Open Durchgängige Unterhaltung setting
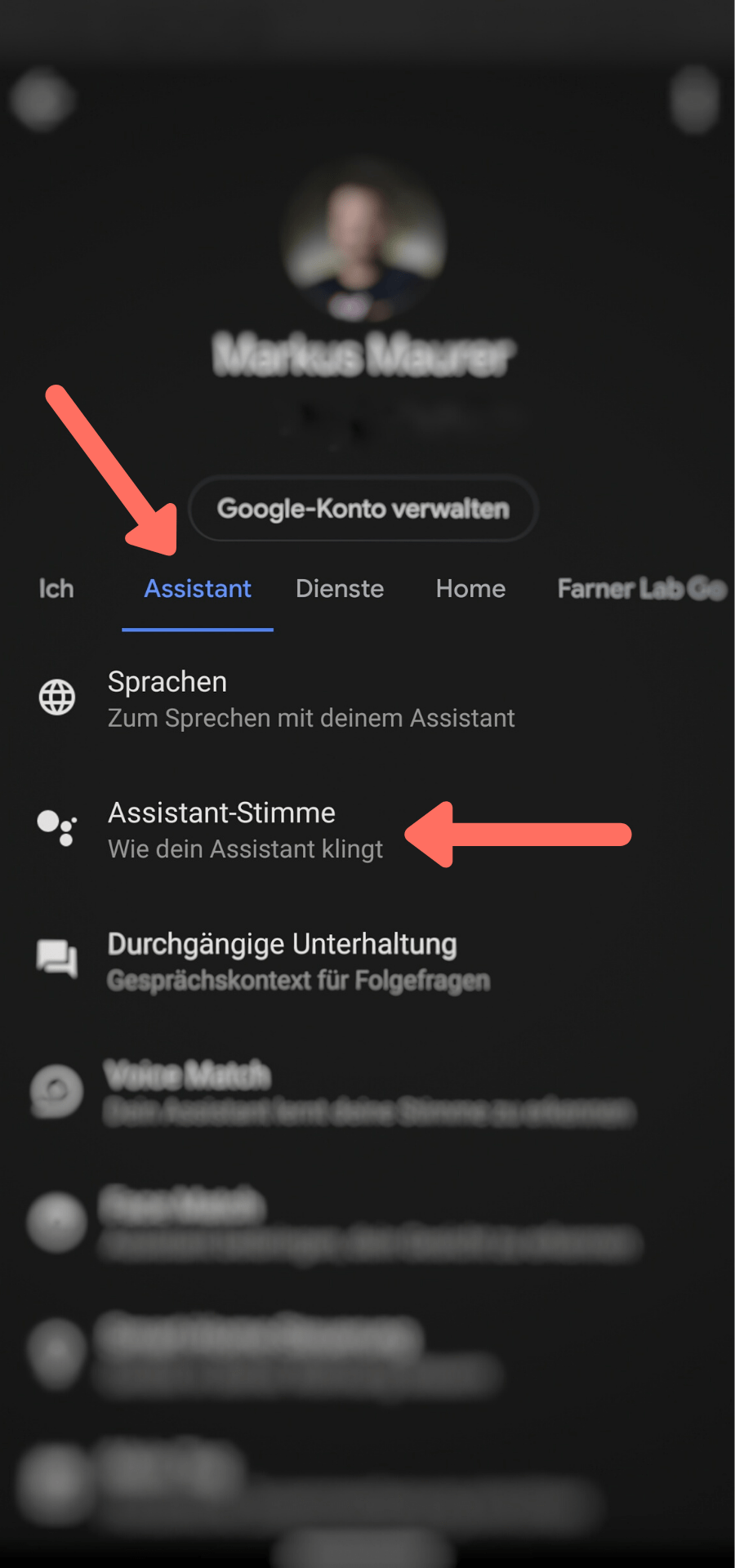Image resolution: width=735 pixels, height=1568 pixels. (x=298, y=960)
